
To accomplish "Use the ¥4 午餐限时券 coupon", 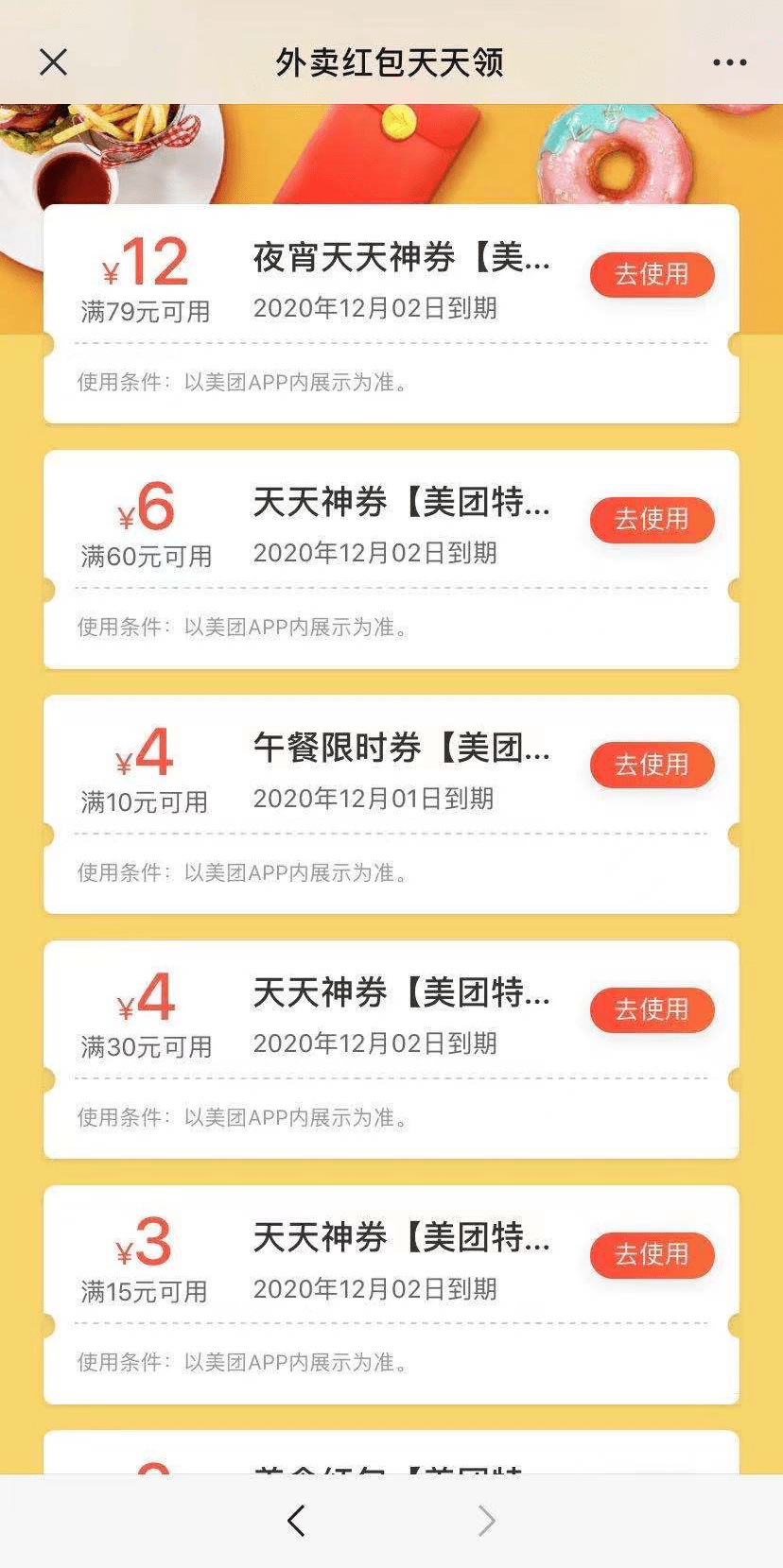I will point(652,765).
